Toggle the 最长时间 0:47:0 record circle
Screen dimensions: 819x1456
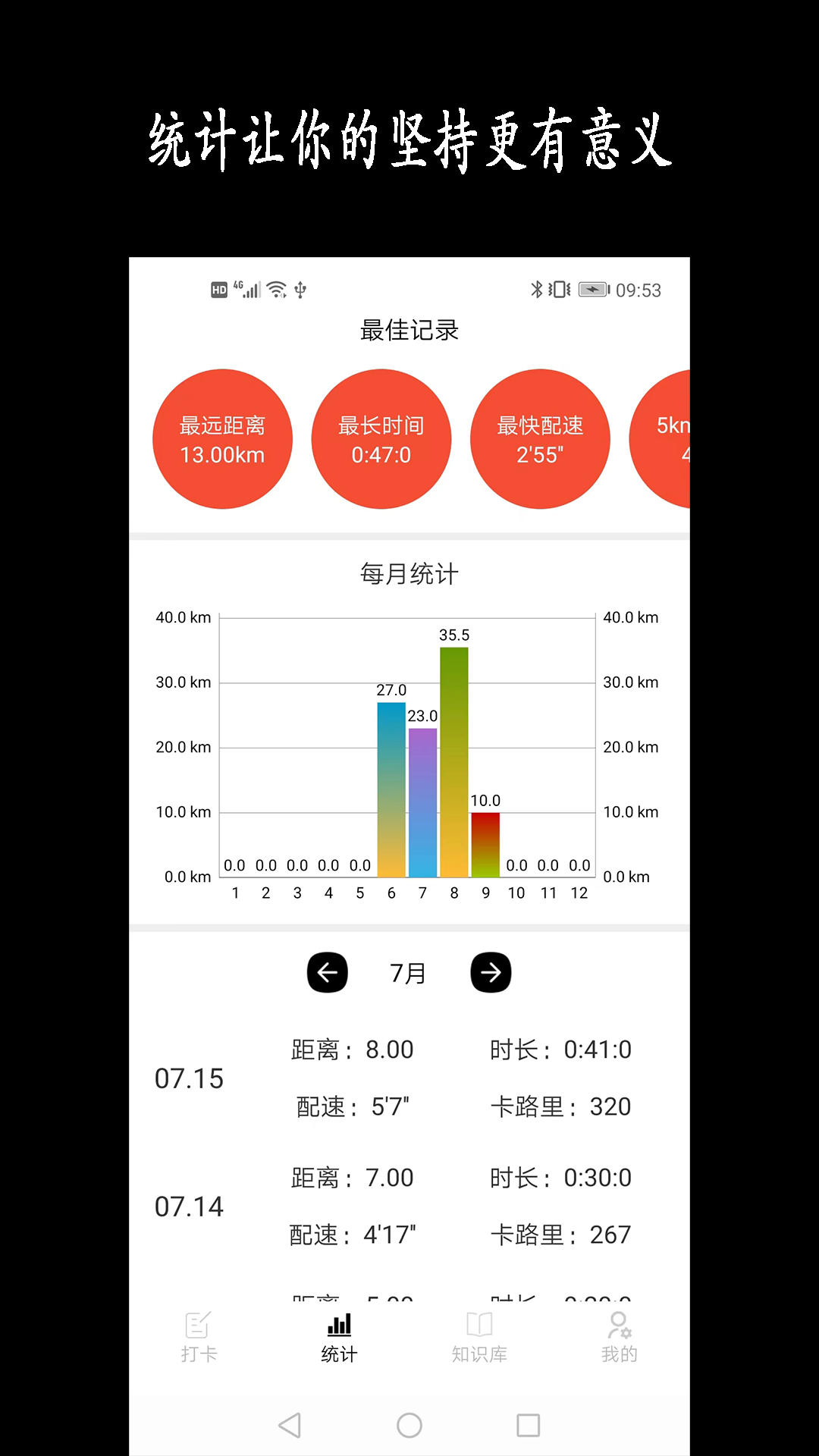point(381,439)
